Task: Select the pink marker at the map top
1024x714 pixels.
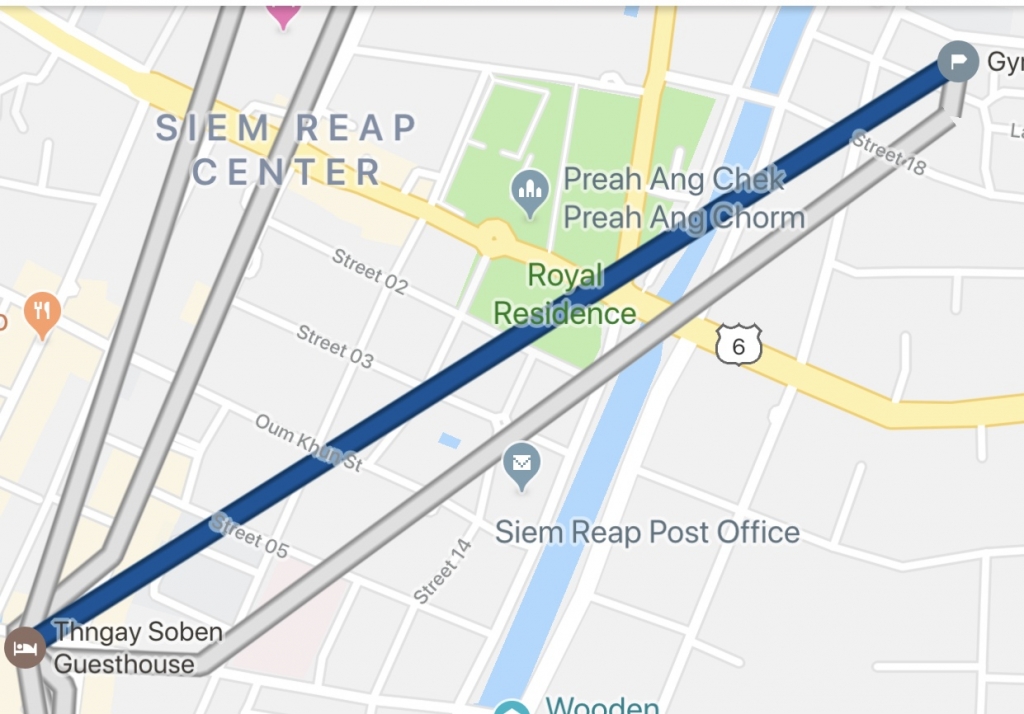Action: [x=283, y=13]
